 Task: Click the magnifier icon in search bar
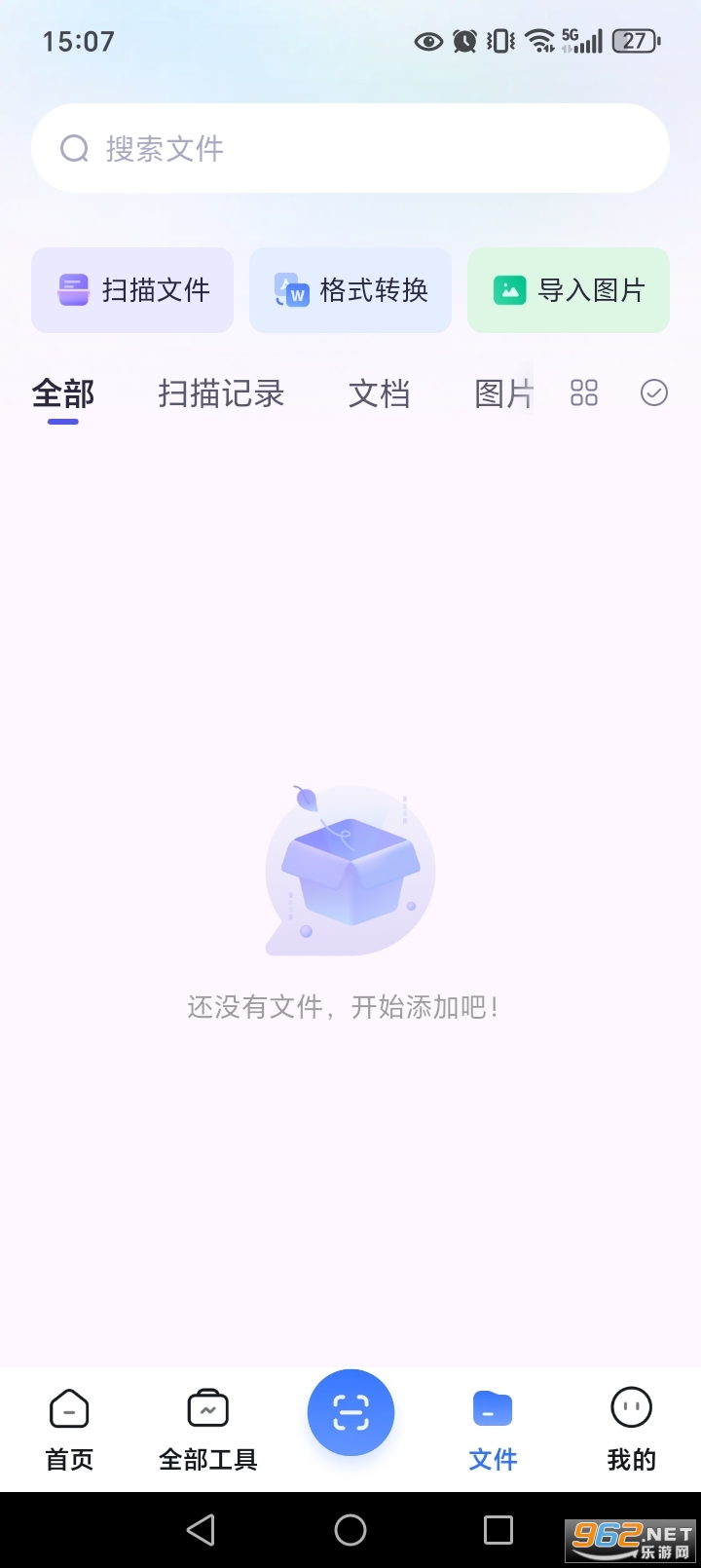[x=74, y=148]
